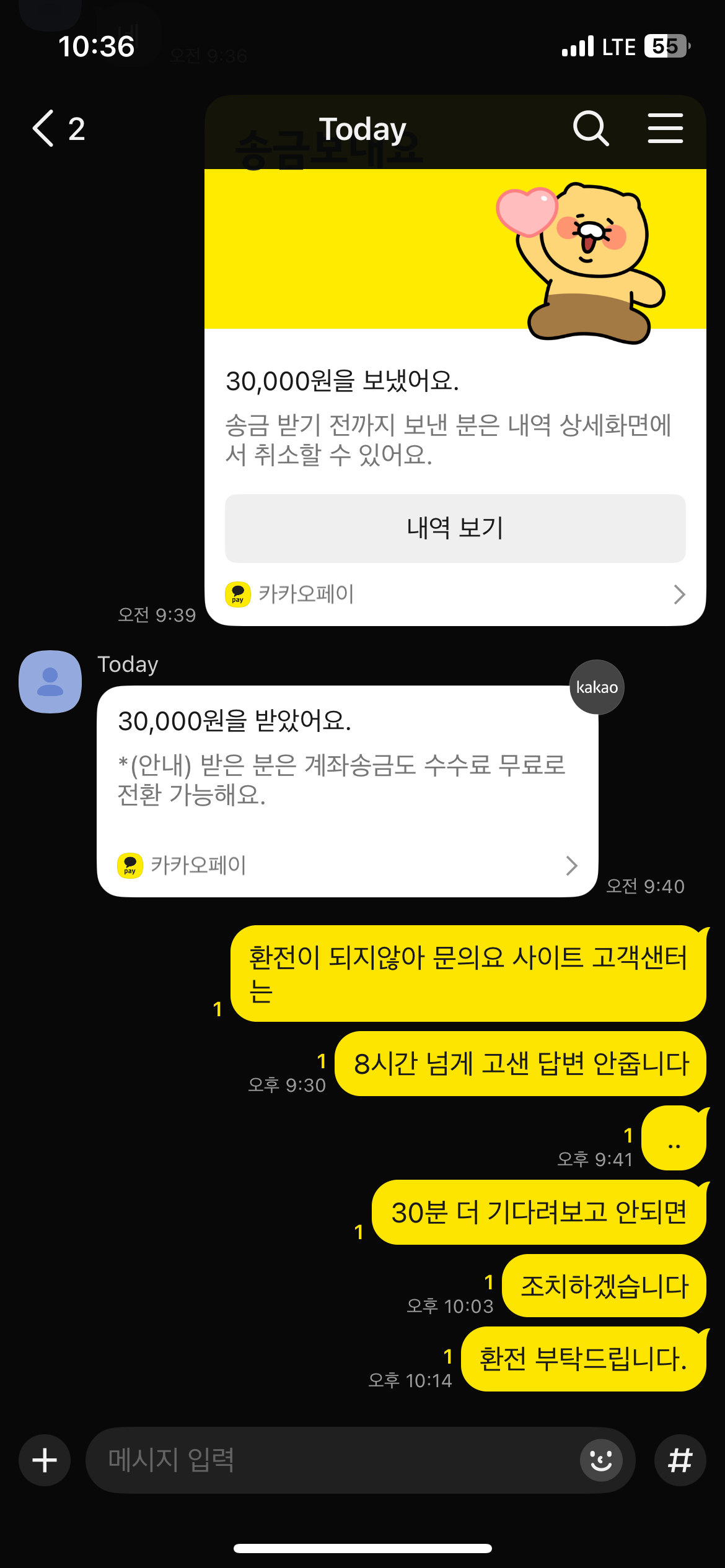
Task: Open the chat room menu
Action: [665, 129]
